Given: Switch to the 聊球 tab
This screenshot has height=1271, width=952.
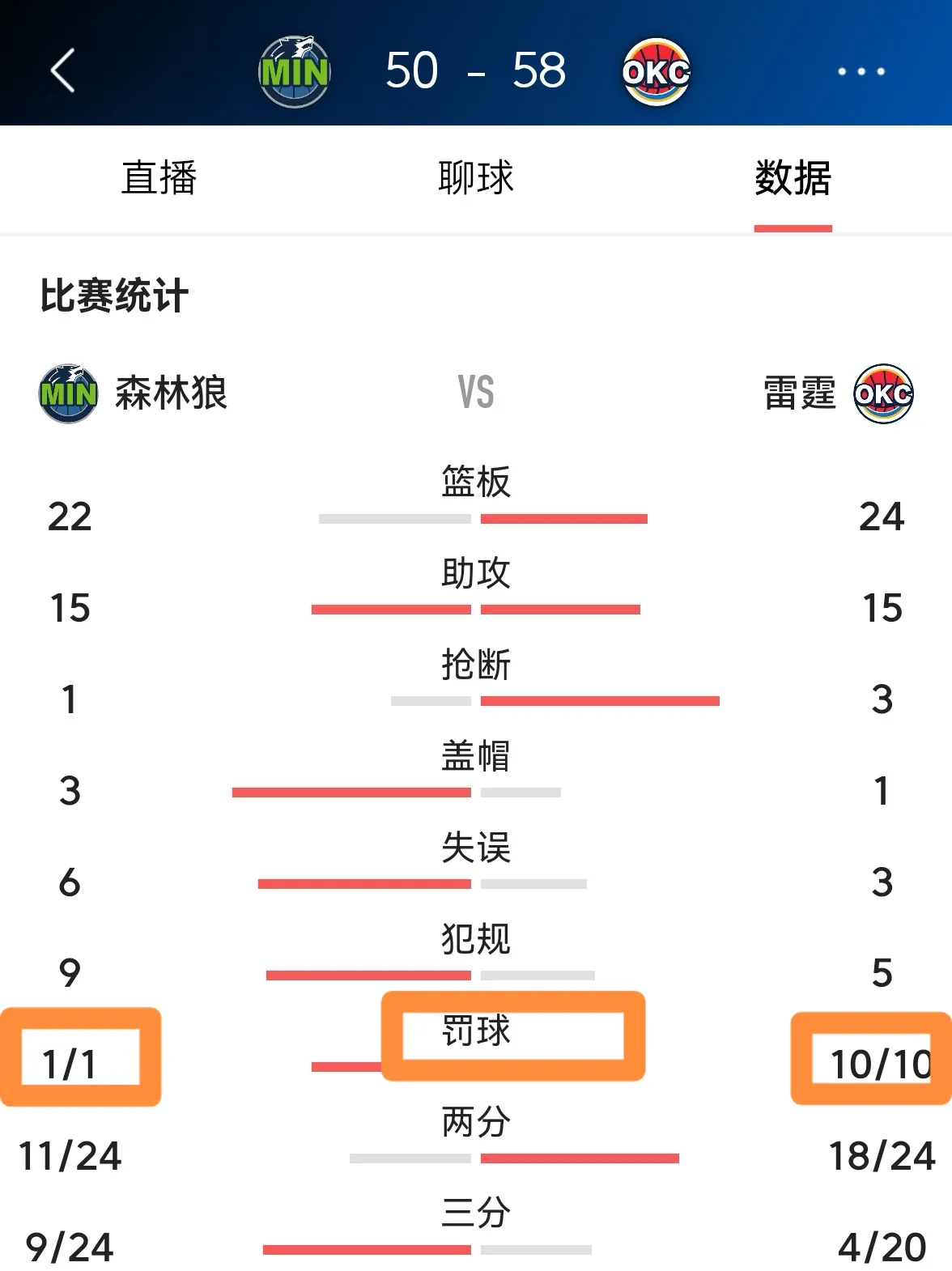Looking at the screenshot, I should pos(476,178).
